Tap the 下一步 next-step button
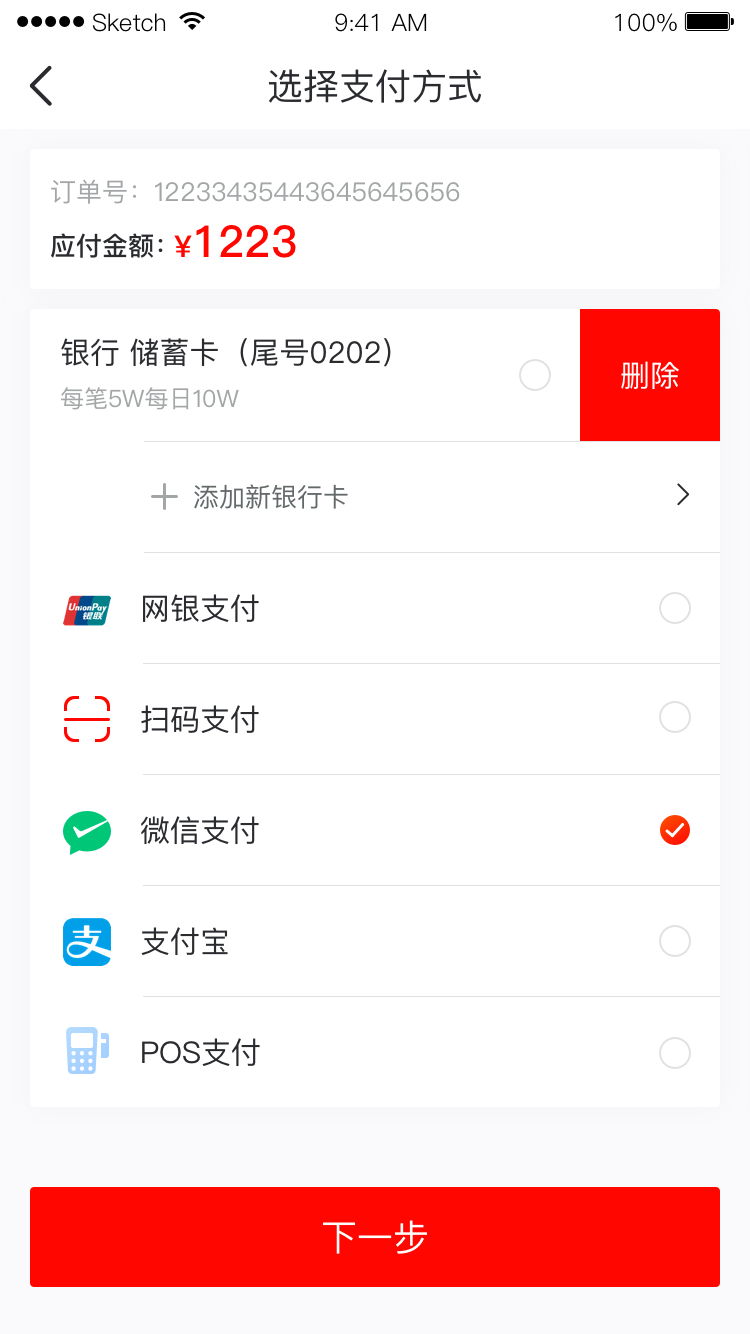The image size is (750, 1334). (x=375, y=1237)
